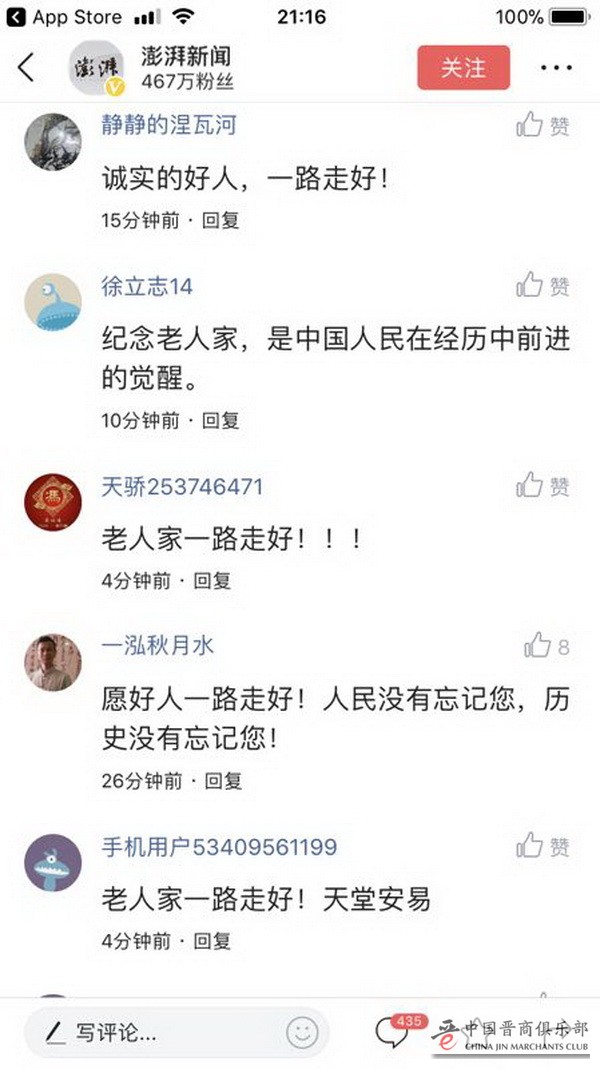Reply to 静静的涅瓦河's comment
Screen dimensions: 600x1069
pos(220,220)
